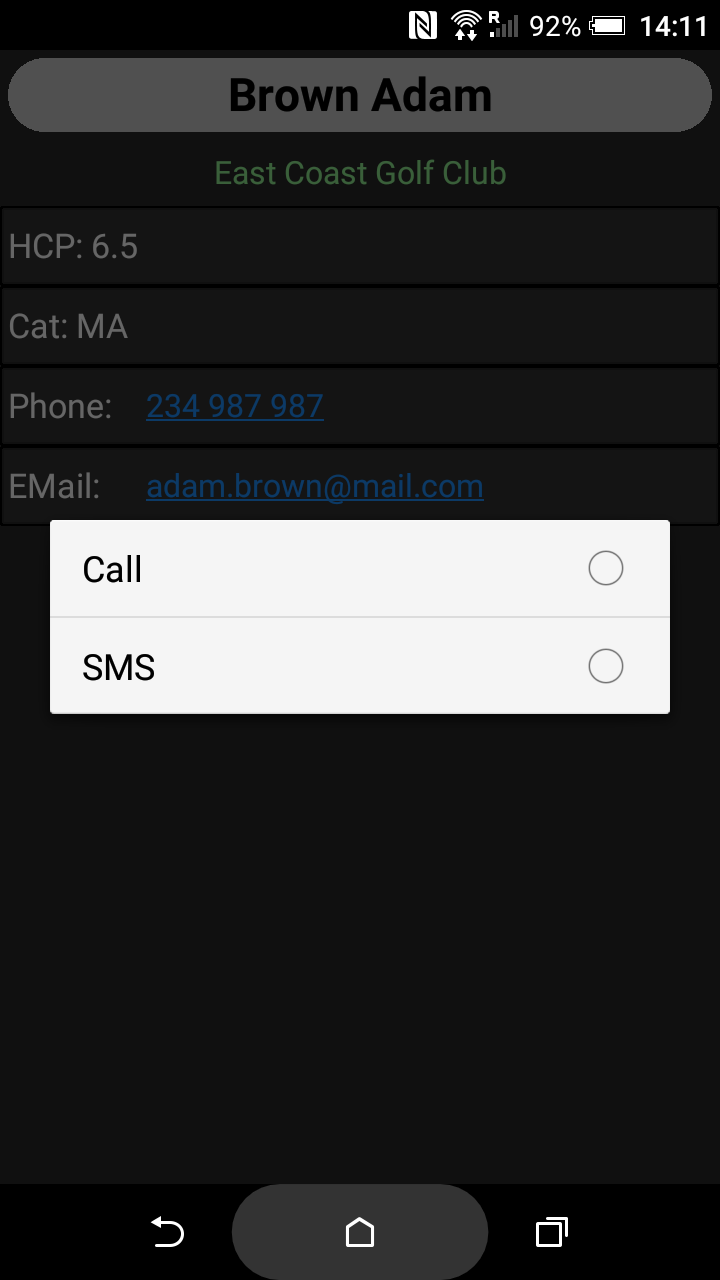Select the Call option
The image size is (720, 1280).
click(360, 569)
